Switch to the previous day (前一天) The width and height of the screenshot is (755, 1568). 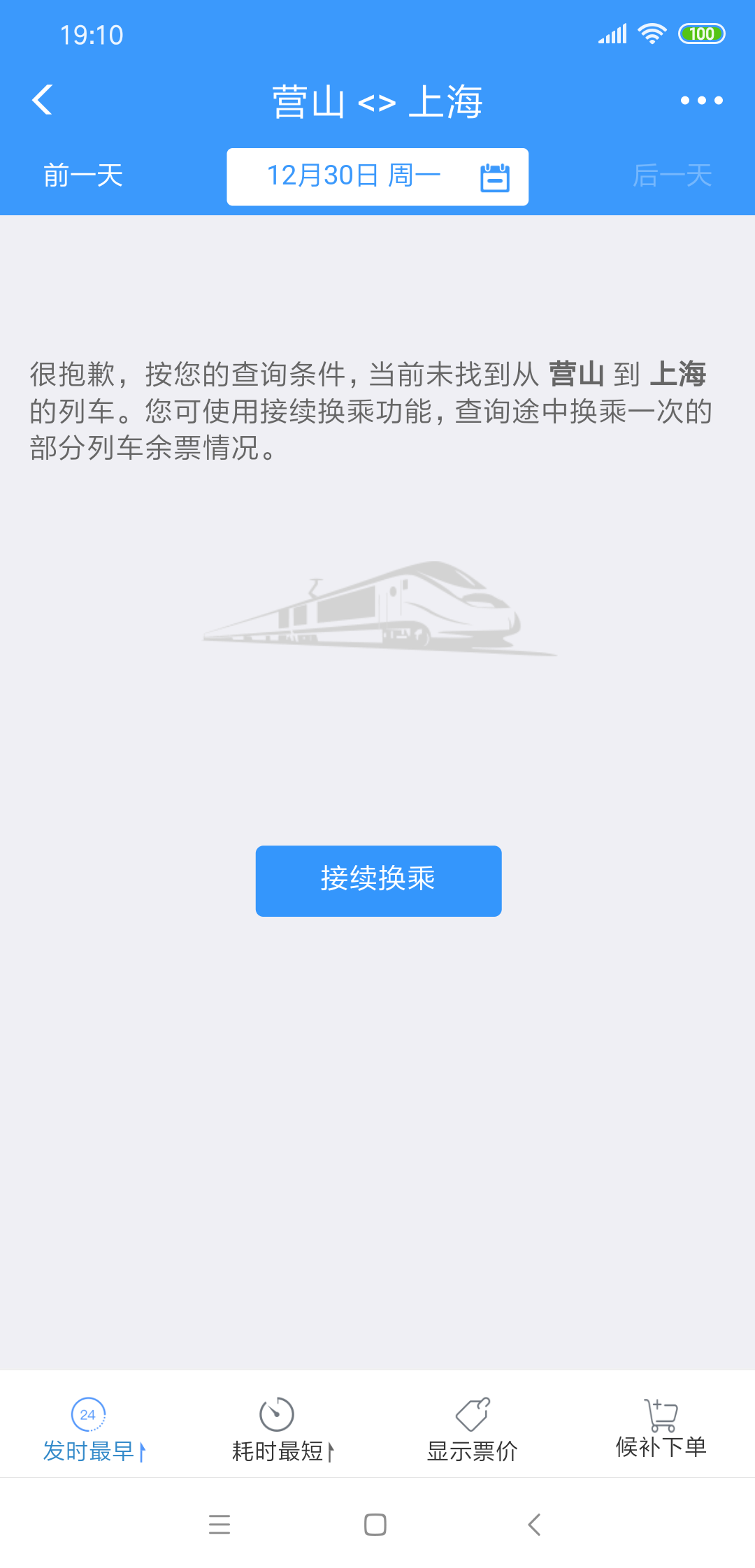(x=83, y=175)
